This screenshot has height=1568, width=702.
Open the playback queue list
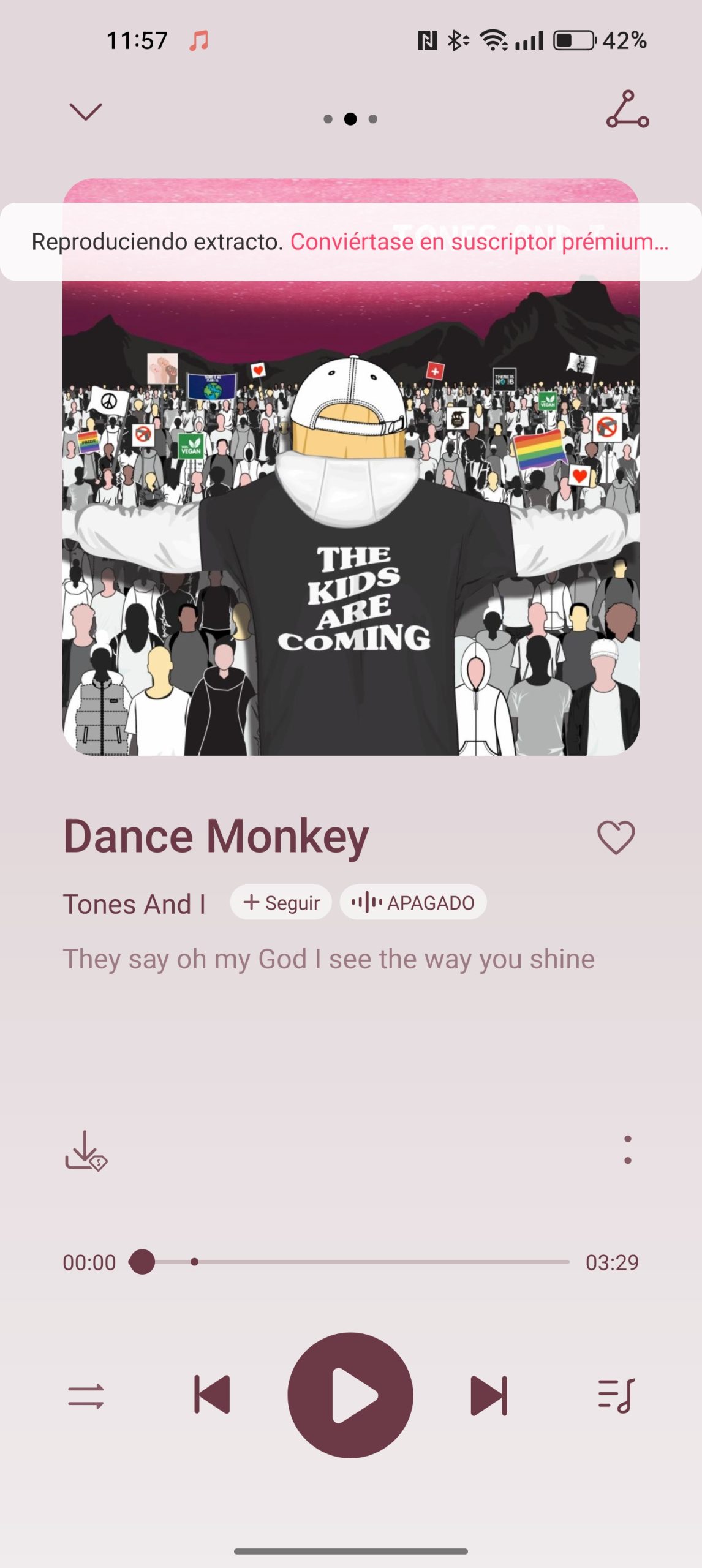tap(616, 1396)
